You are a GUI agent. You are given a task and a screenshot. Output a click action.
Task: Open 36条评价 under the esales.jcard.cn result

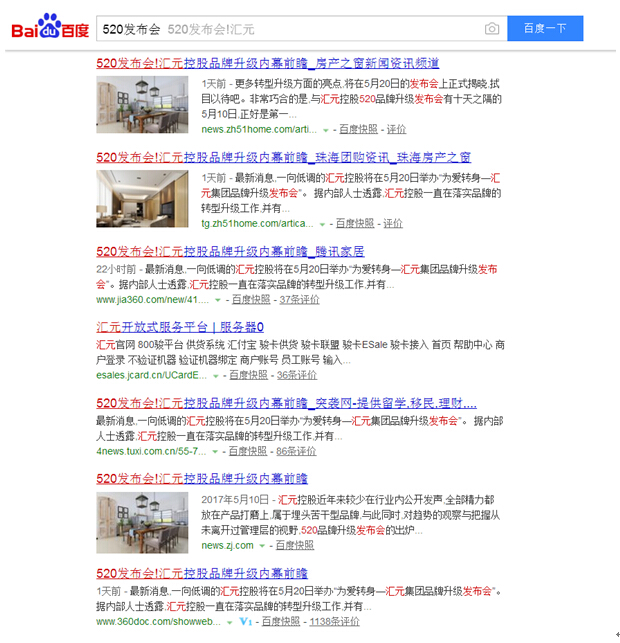(x=296, y=375)
